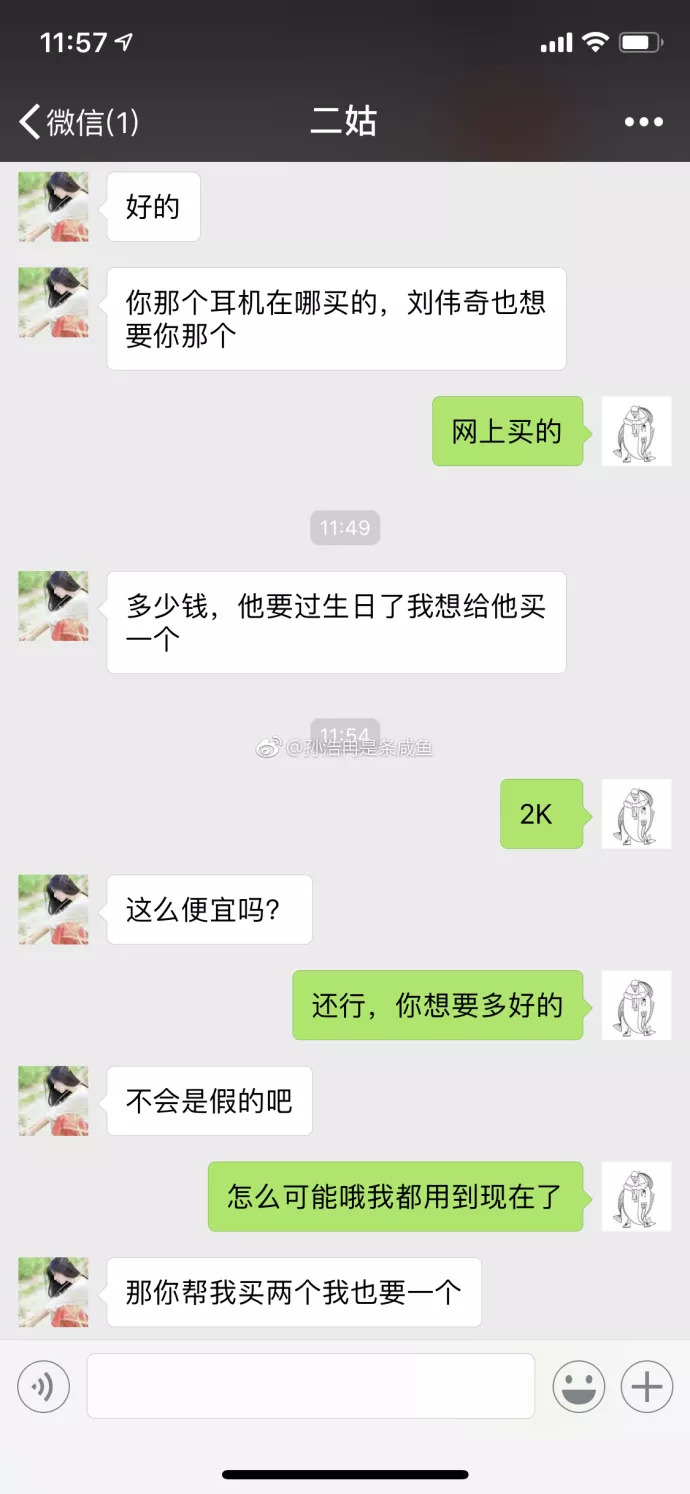Focus the message text field
Screen dimensions: 690x1494
pos(310,1386)
